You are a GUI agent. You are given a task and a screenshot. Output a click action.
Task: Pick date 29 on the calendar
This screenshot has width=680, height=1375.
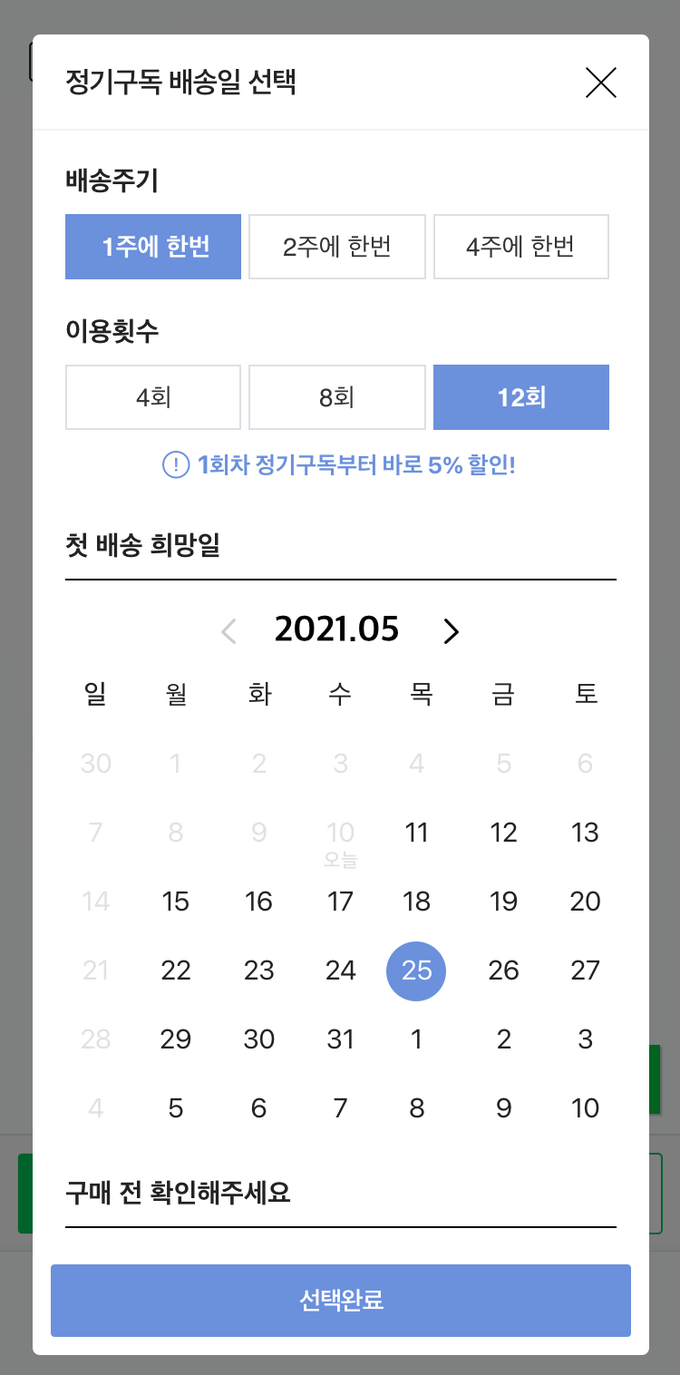(x=176, y=1039)
